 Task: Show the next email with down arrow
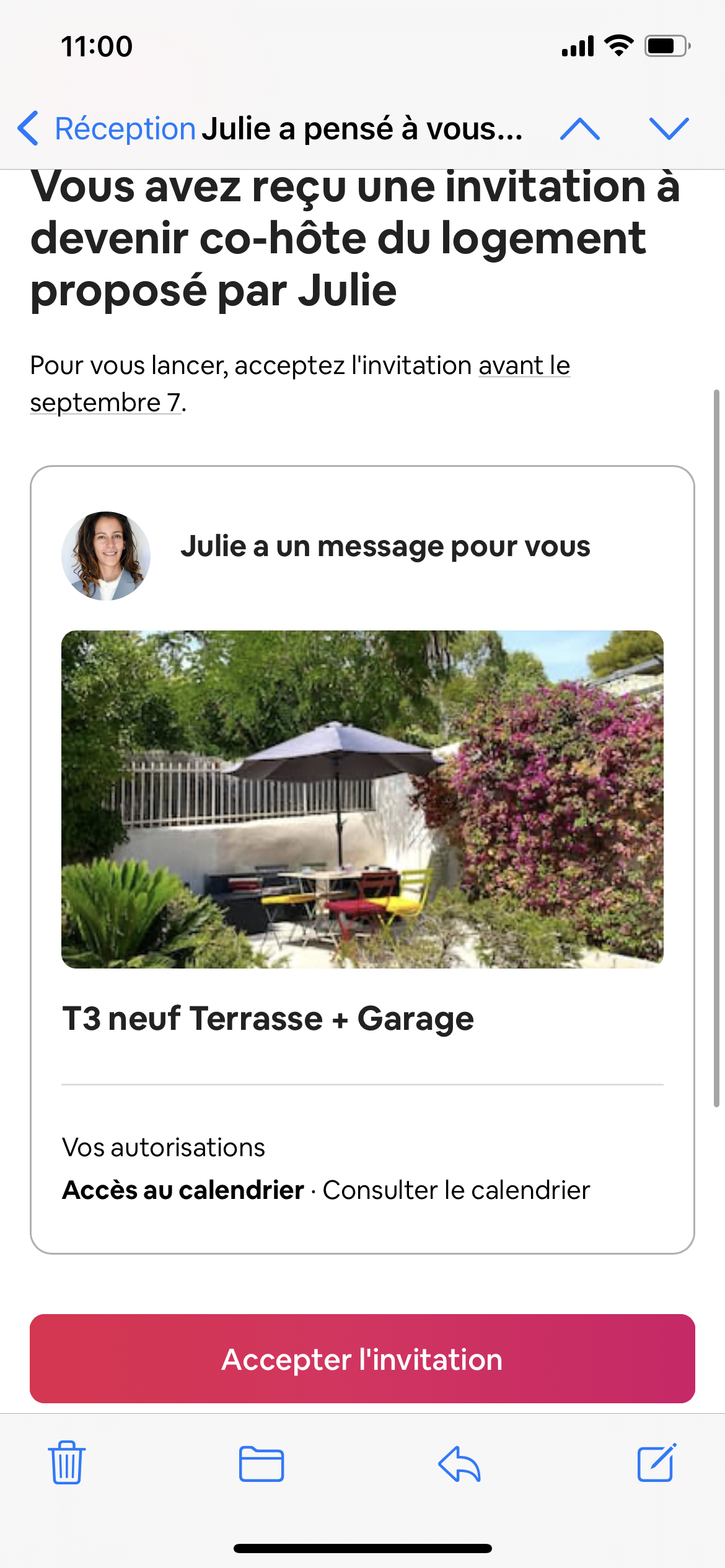[669, 129]
